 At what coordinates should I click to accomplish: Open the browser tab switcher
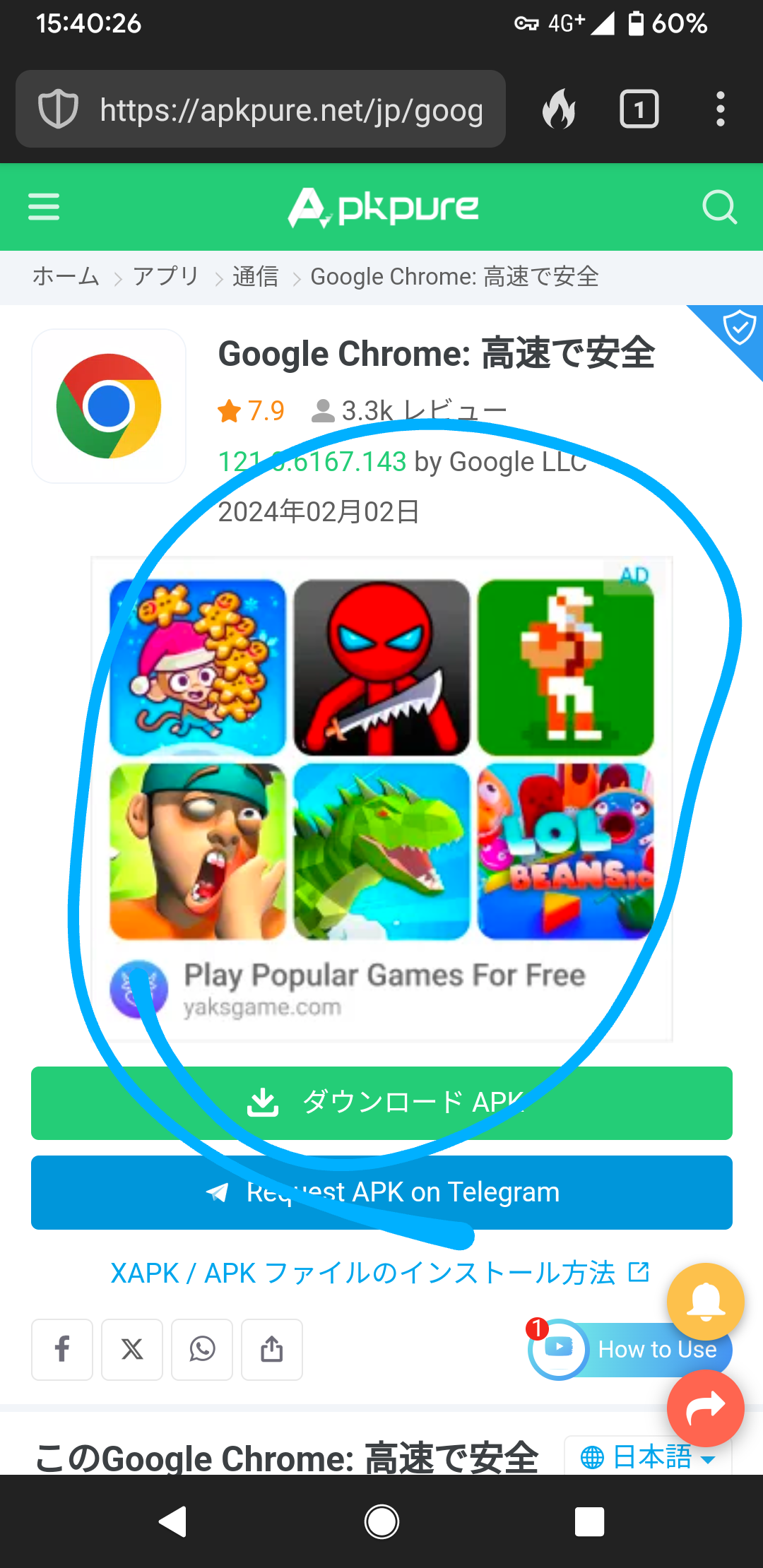point(639,109)
